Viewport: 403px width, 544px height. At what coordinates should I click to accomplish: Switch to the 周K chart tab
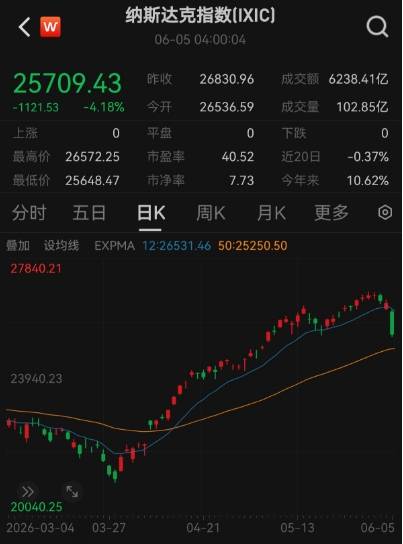(211, 212)
